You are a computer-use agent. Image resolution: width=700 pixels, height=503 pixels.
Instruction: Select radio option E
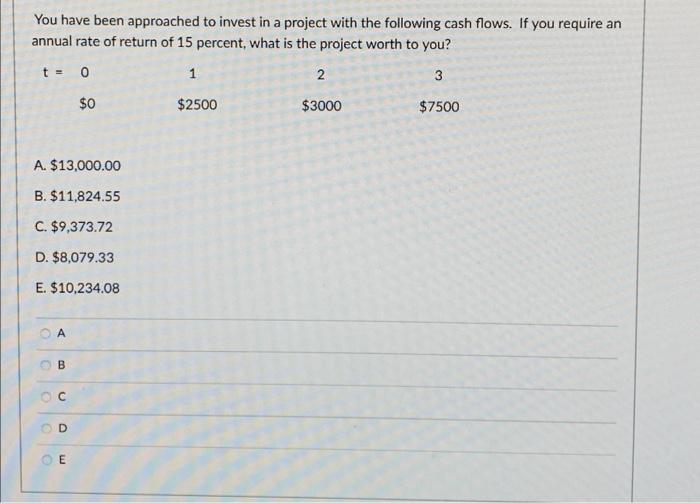point(44,460)
